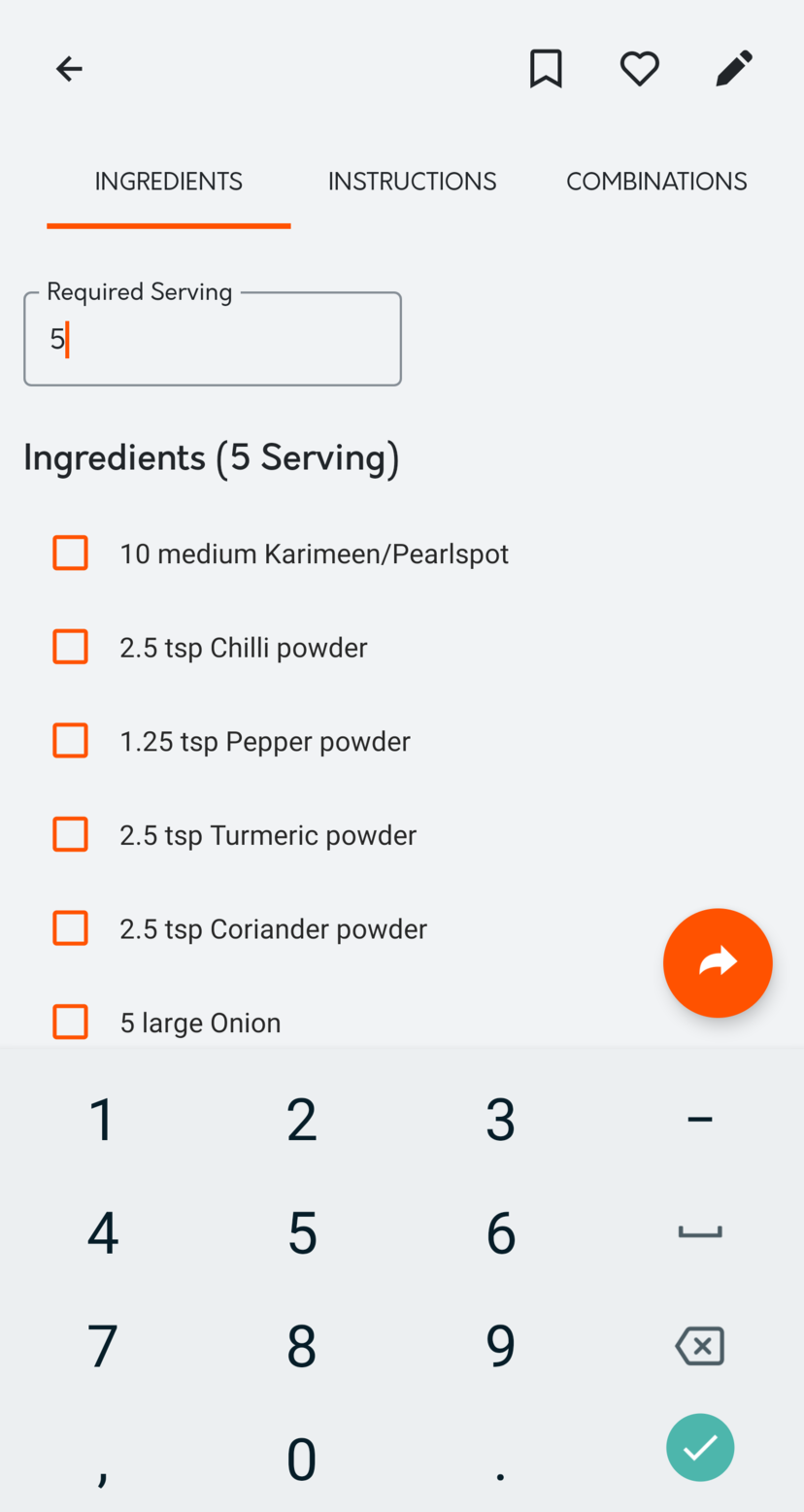Mark Turmeric powder as checked

point(70,834)
